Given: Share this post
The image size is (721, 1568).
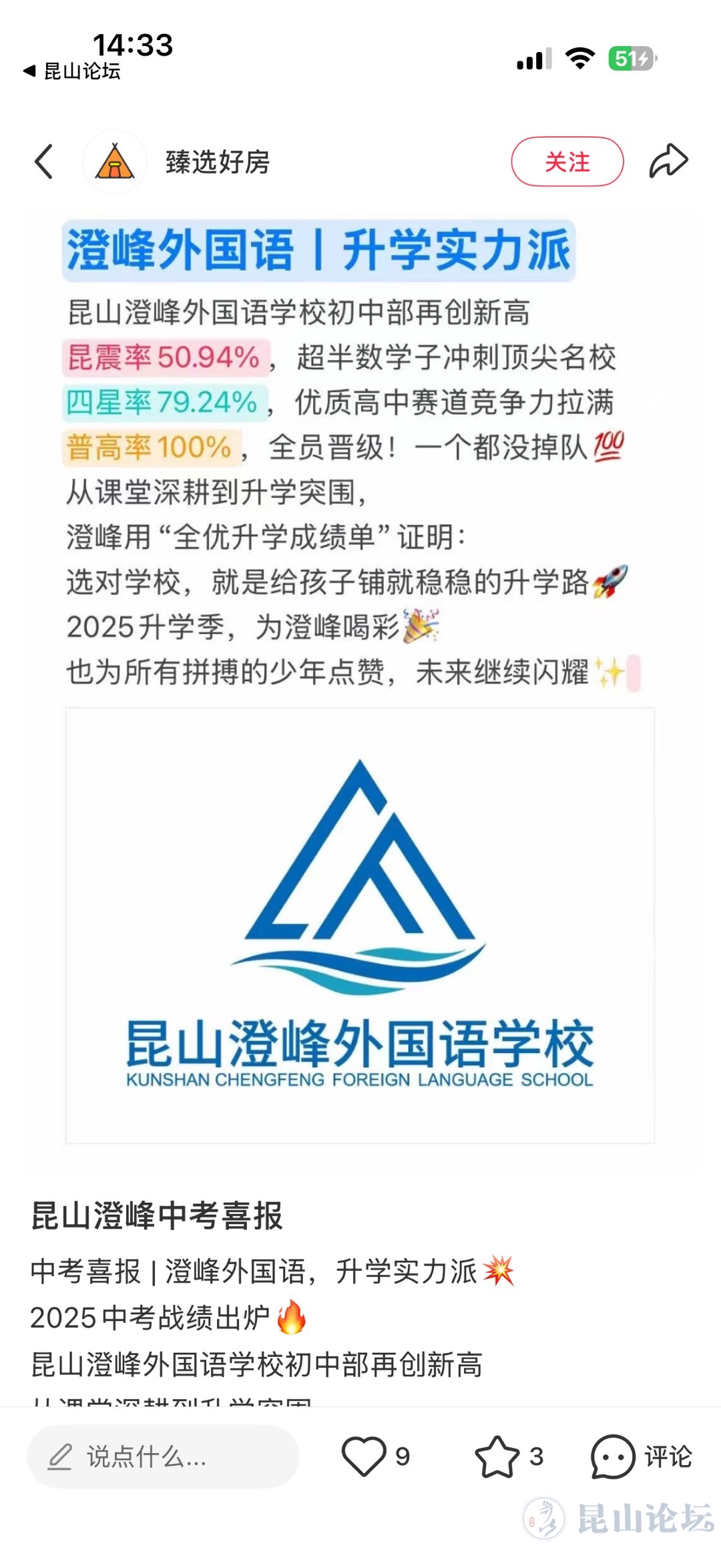Looking at the screenshot, I should (668, 161).
